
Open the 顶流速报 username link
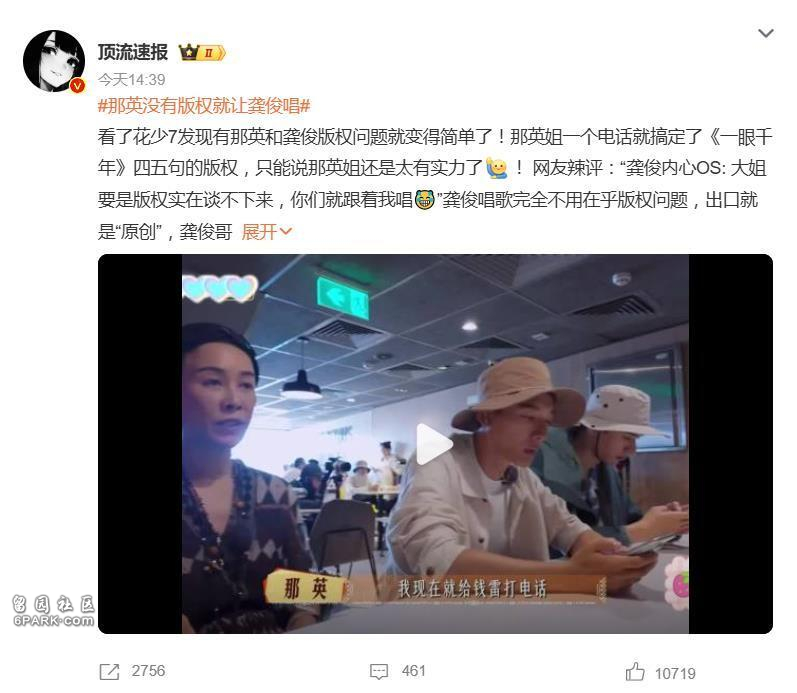pyautogui.click(x=133, y=52)
